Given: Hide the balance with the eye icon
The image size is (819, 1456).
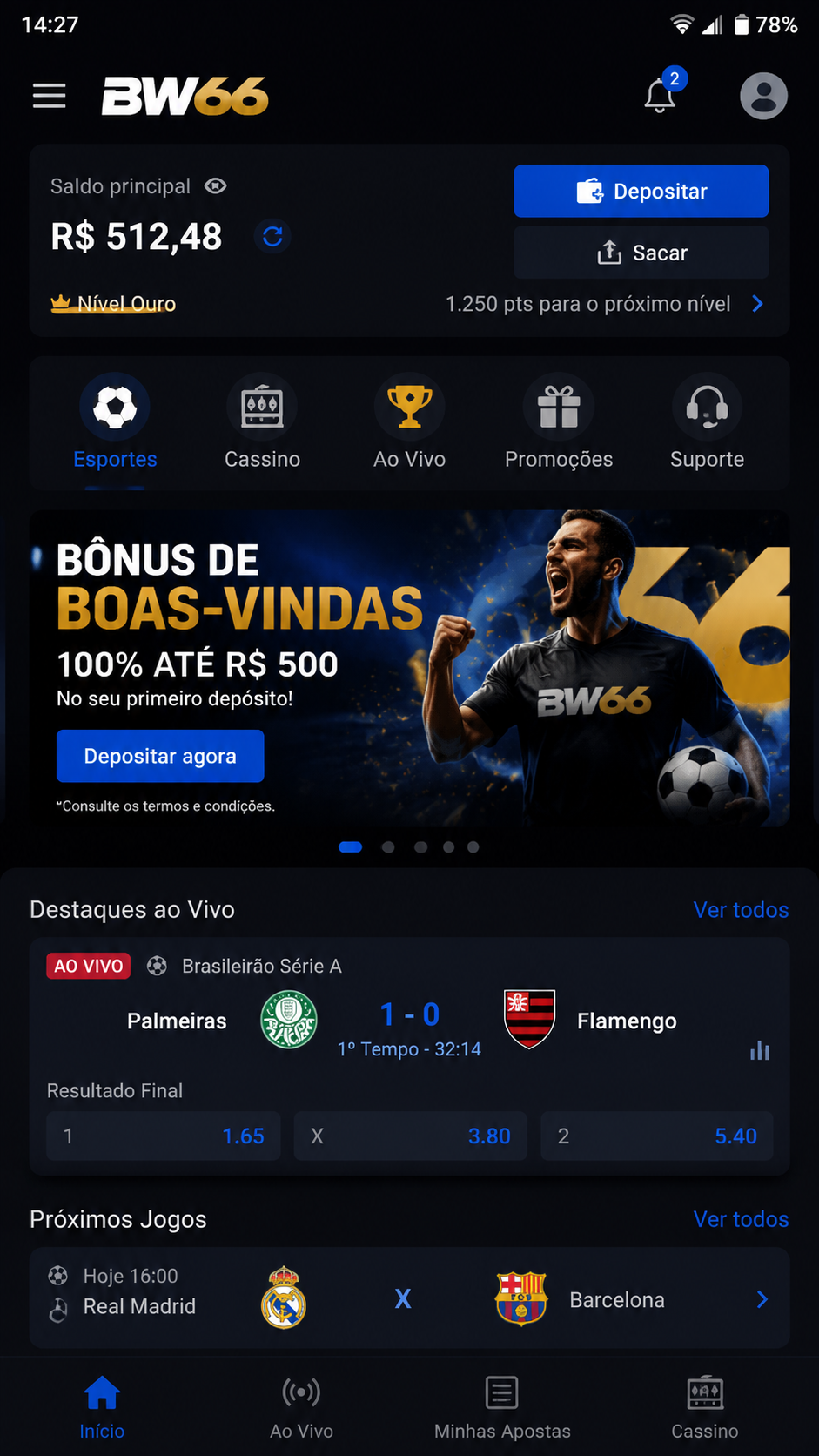Looking at the screenshot, I should click(x=216, y=185).
